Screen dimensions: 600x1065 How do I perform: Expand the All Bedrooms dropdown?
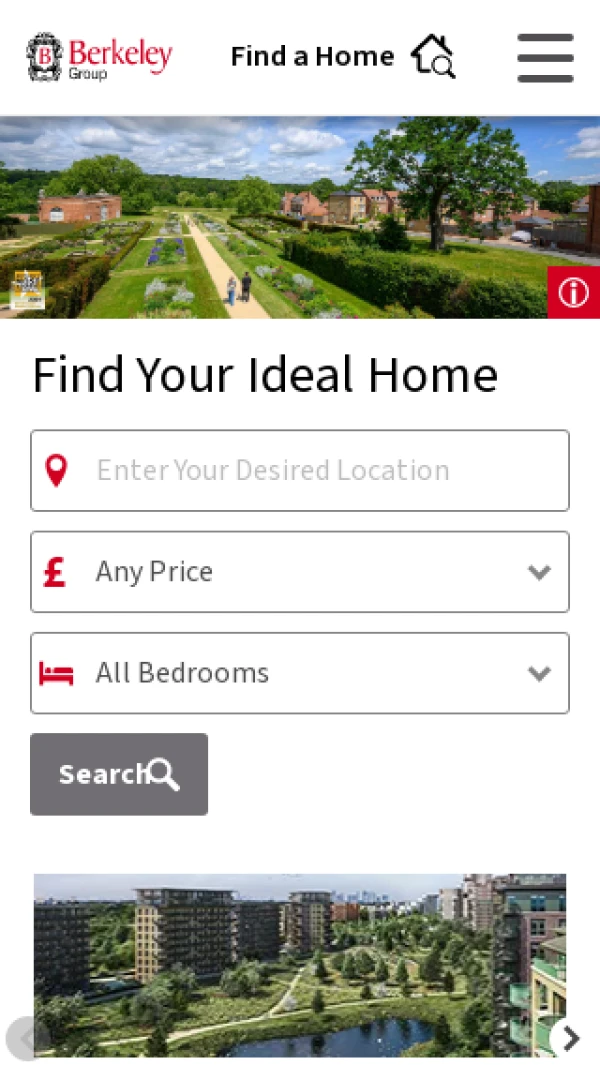300,673
